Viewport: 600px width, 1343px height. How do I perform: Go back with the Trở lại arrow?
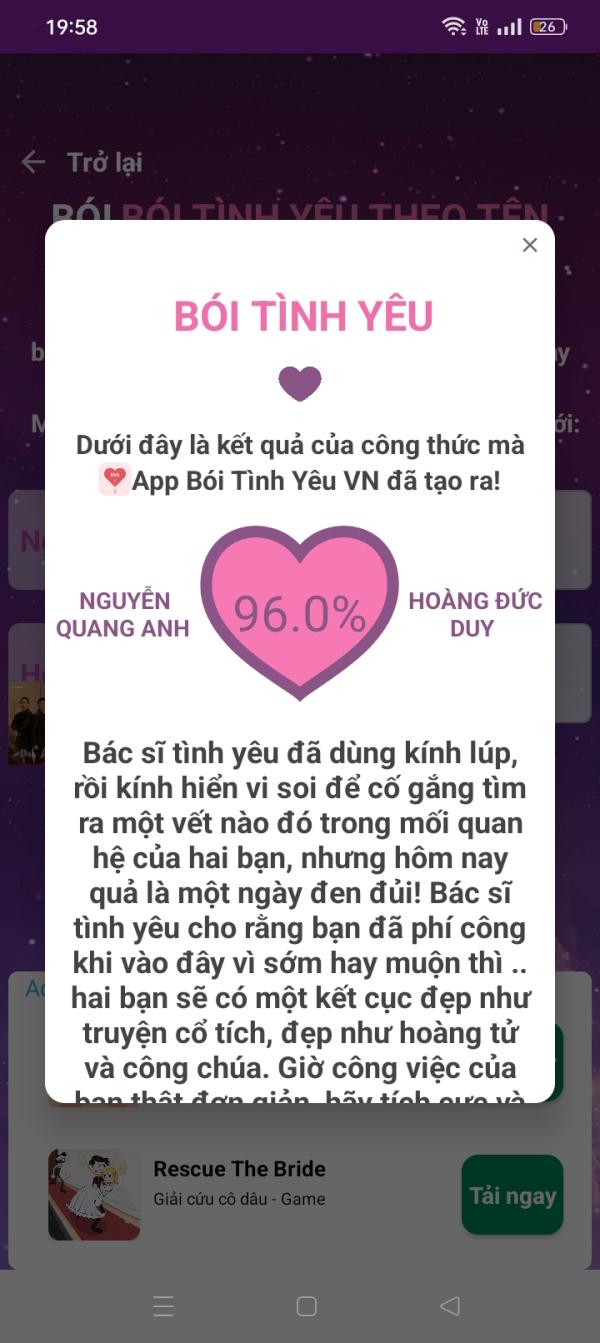34,162
